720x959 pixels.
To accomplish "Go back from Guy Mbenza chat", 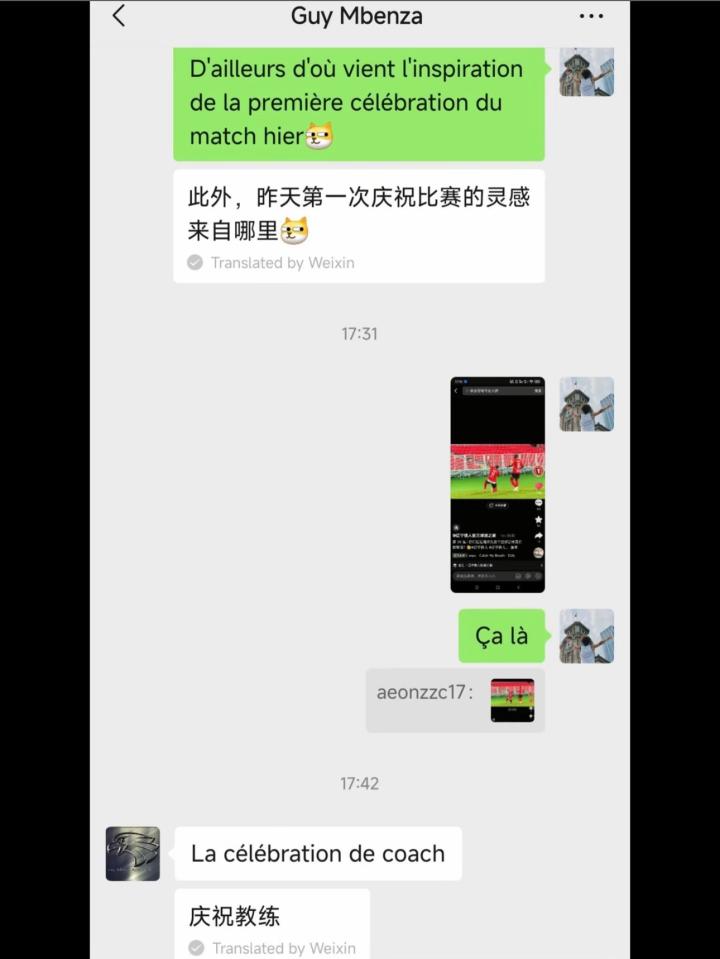I will [x=119, y=16].
